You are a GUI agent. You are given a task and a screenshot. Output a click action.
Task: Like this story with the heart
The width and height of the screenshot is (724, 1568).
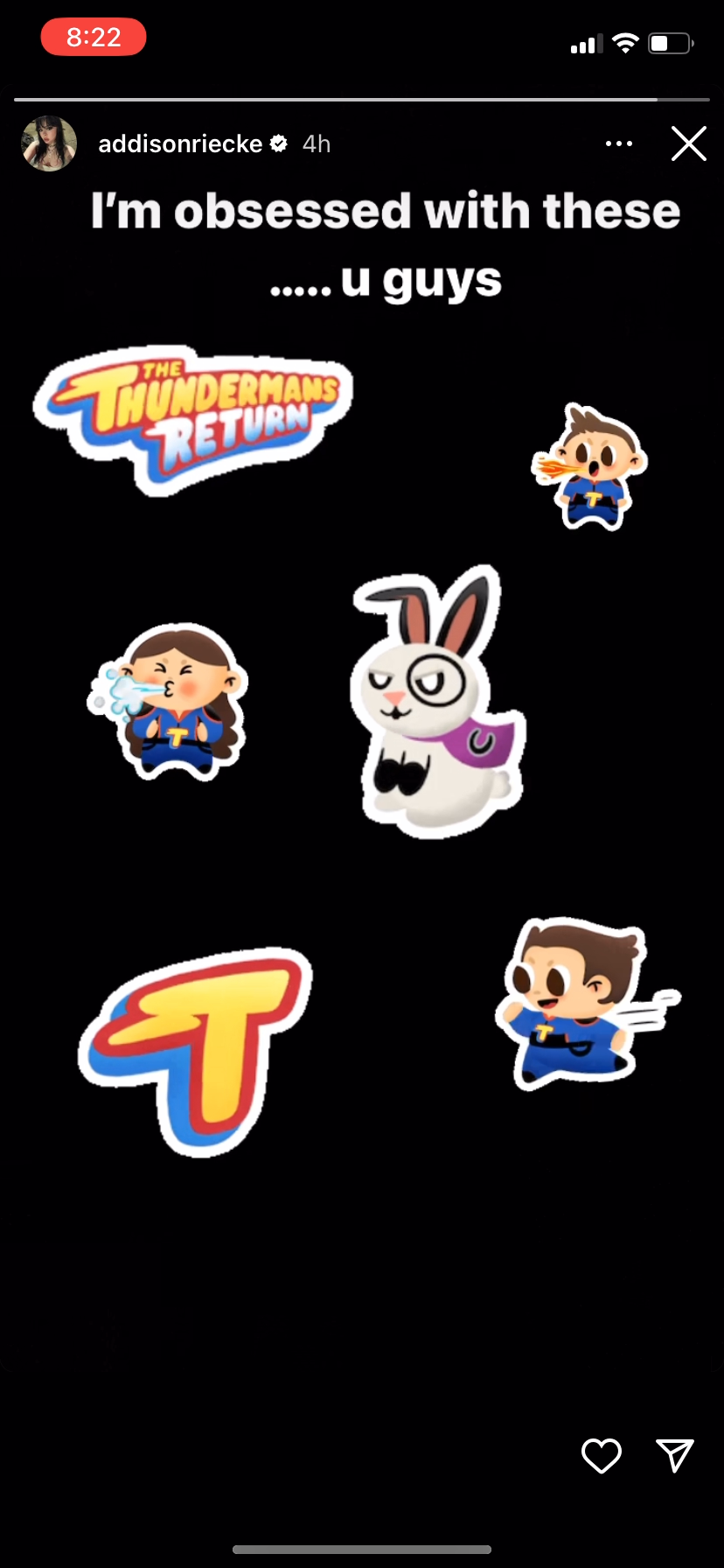pyautogui.click(x=602, y=1456)
